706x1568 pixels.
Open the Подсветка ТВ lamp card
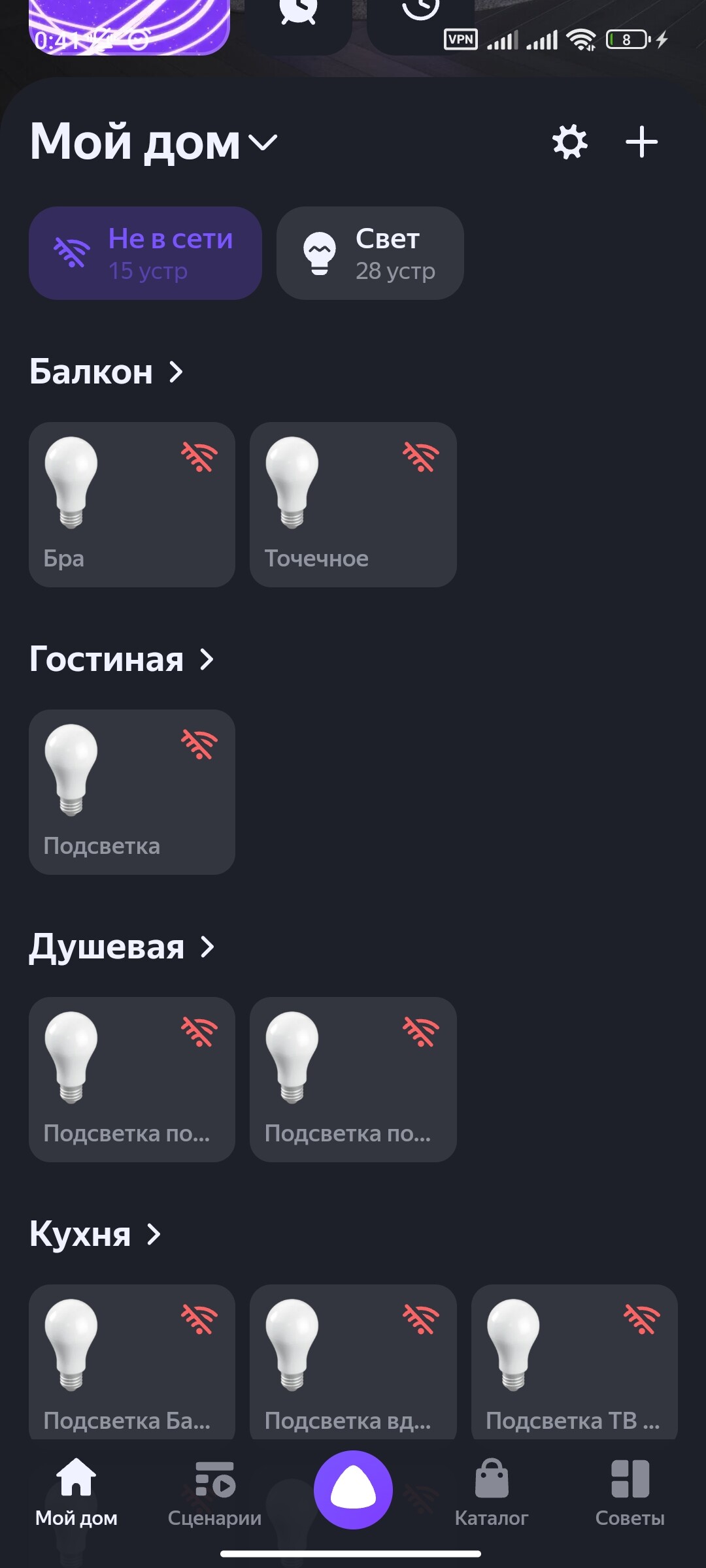(574, 1362)
